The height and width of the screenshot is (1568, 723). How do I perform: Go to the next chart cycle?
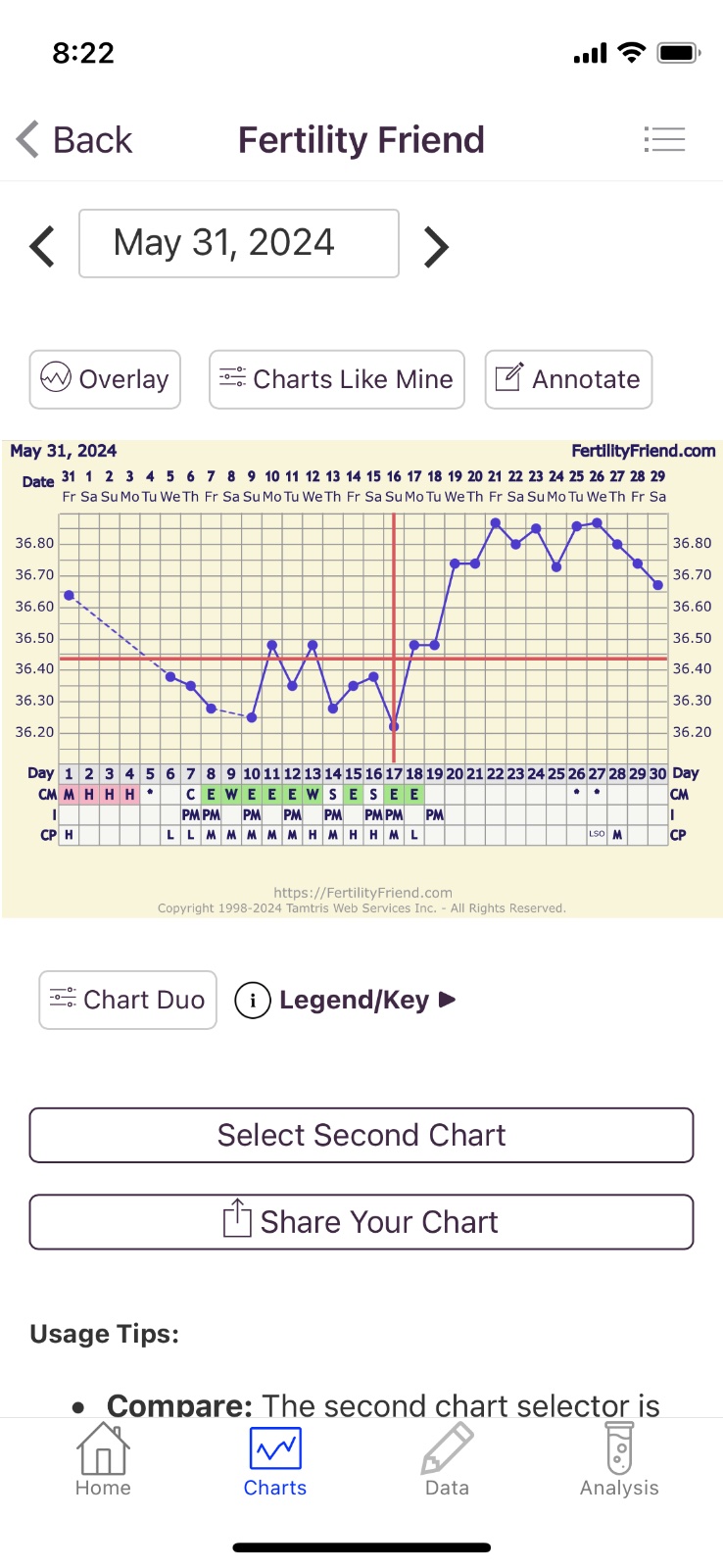(436, 246)
